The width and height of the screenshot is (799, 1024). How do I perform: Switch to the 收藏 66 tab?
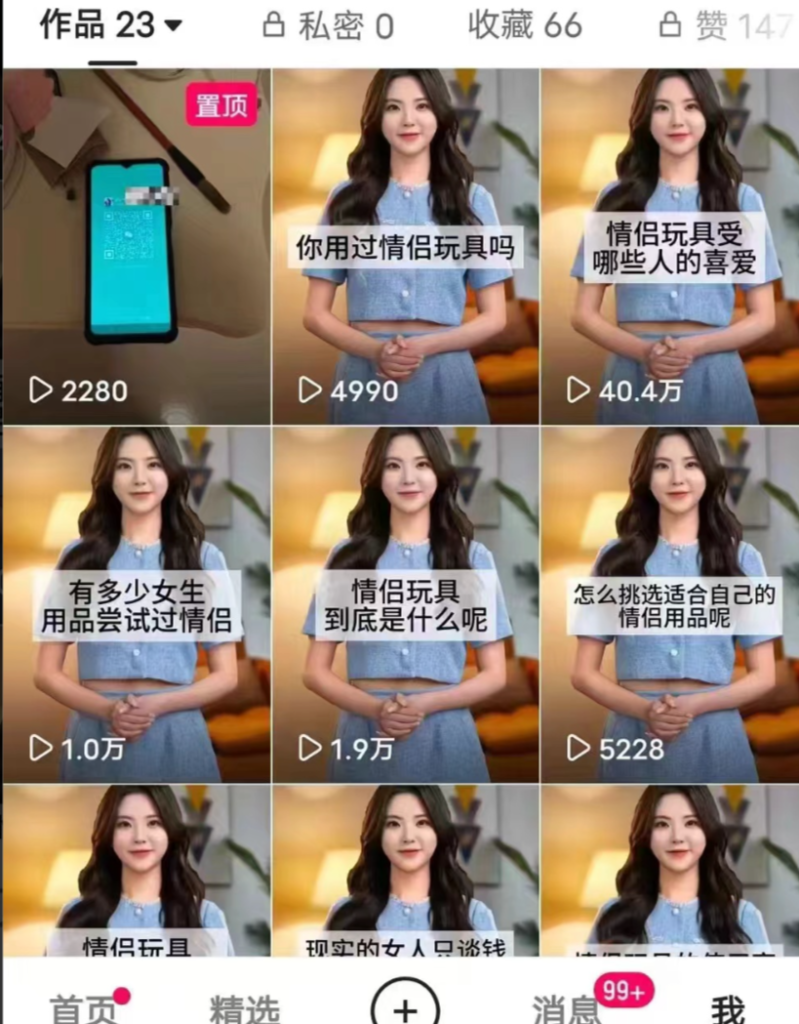(x=525, y=26)
